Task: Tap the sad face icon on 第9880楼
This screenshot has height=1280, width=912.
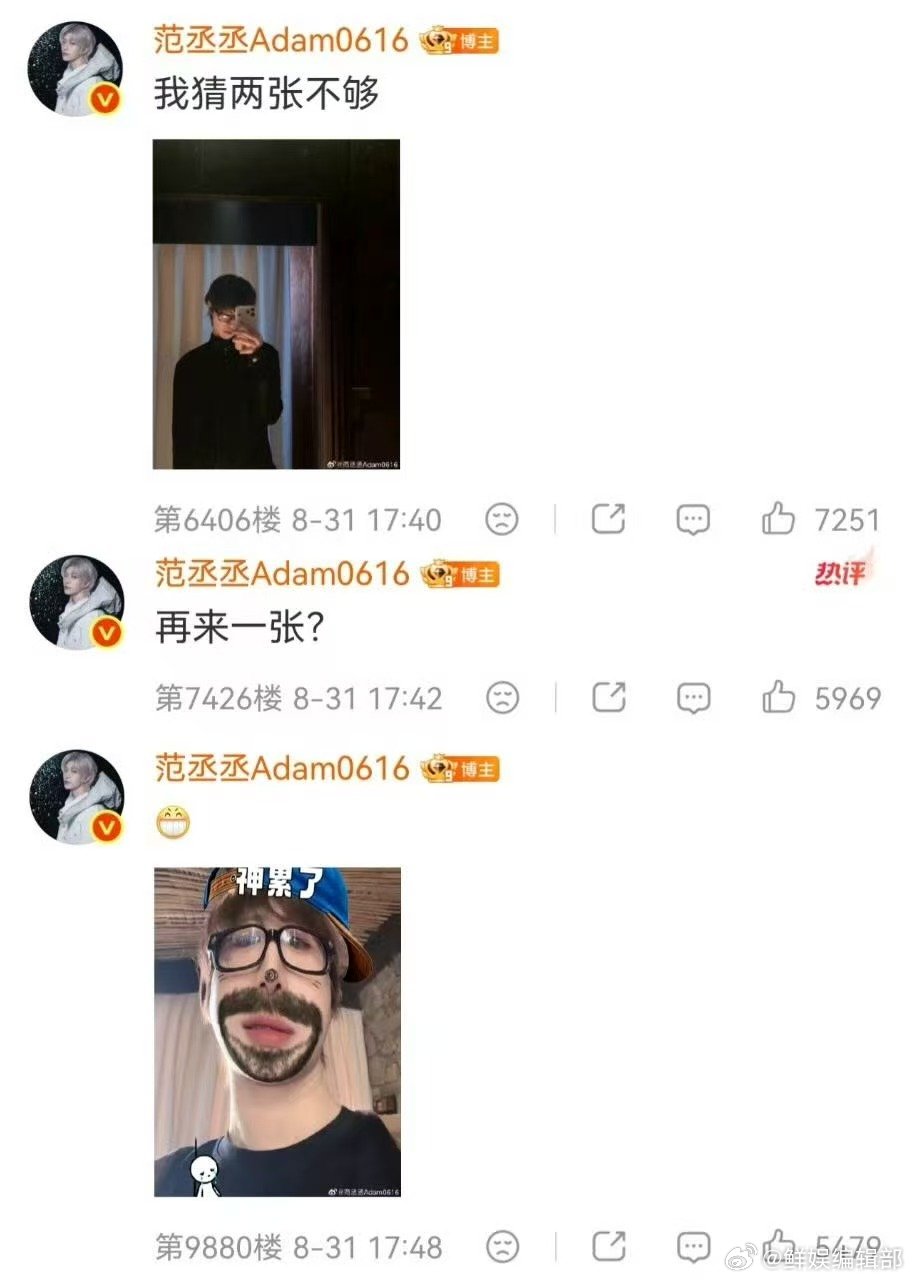Action: [x=502, y=1246]
